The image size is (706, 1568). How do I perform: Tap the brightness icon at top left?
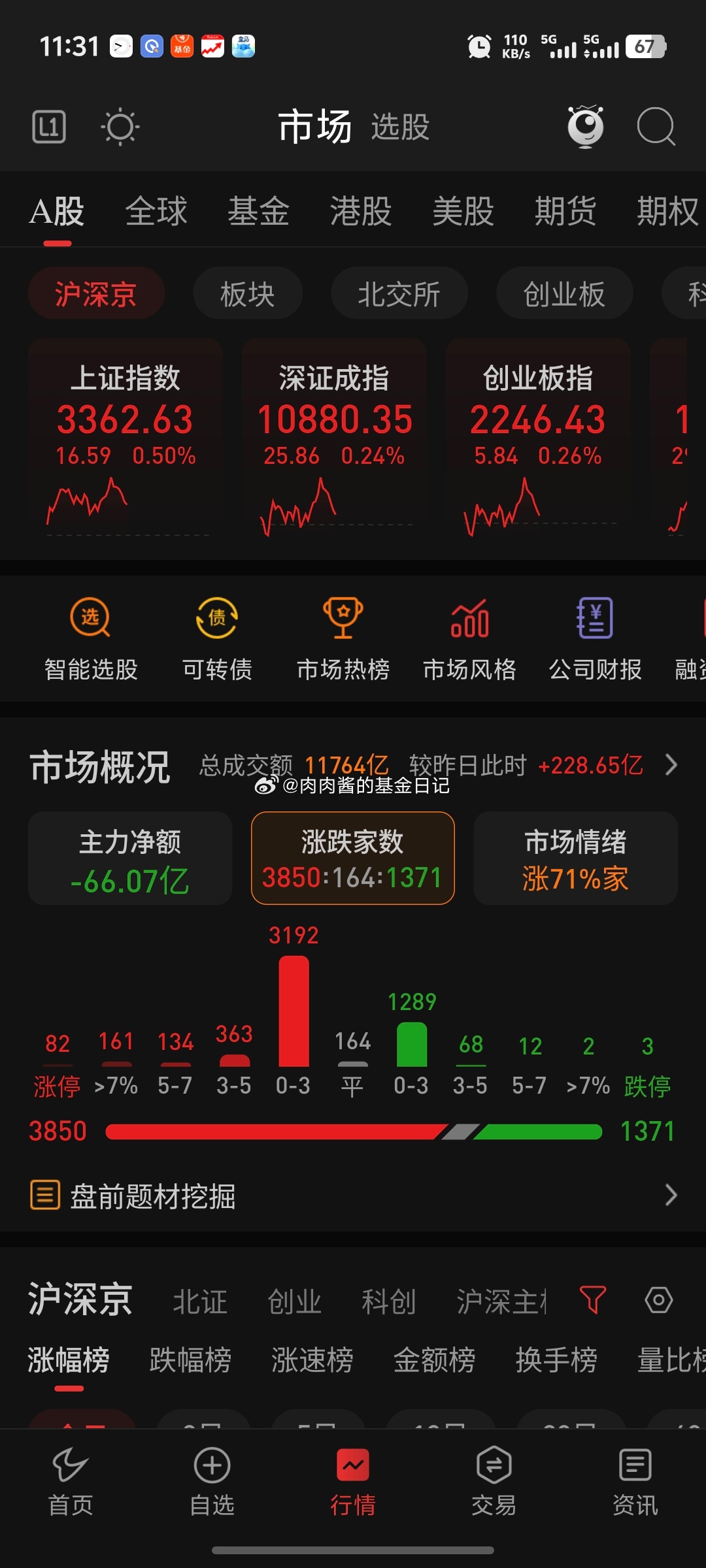click(121, 127)
